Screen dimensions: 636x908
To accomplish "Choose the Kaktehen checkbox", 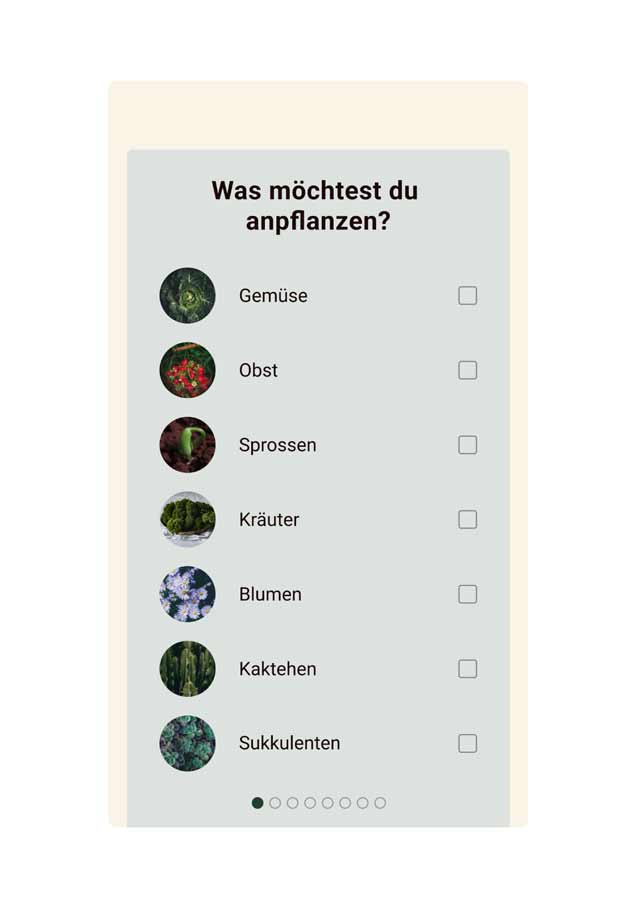I will (x=467, y=669).
